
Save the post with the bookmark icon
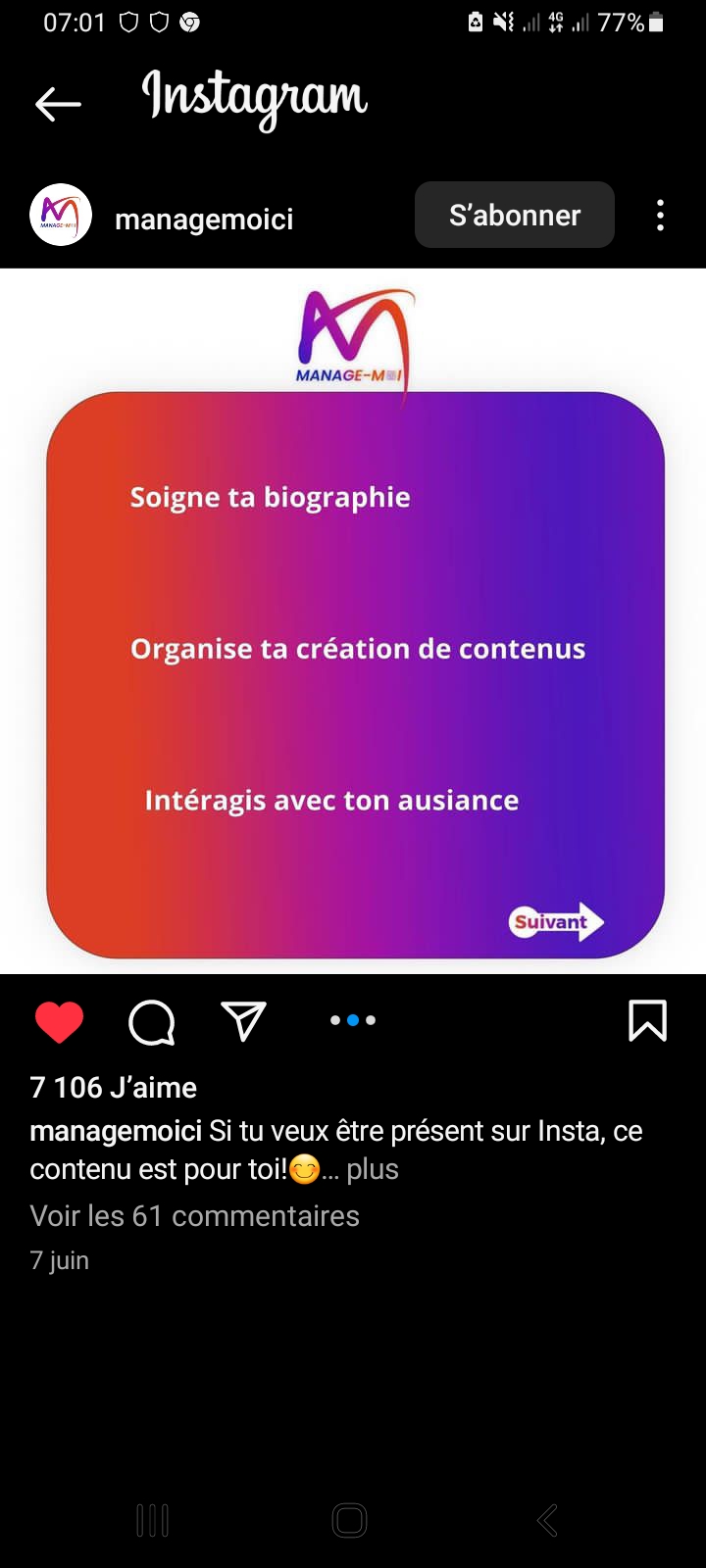tap(647, 1020)
